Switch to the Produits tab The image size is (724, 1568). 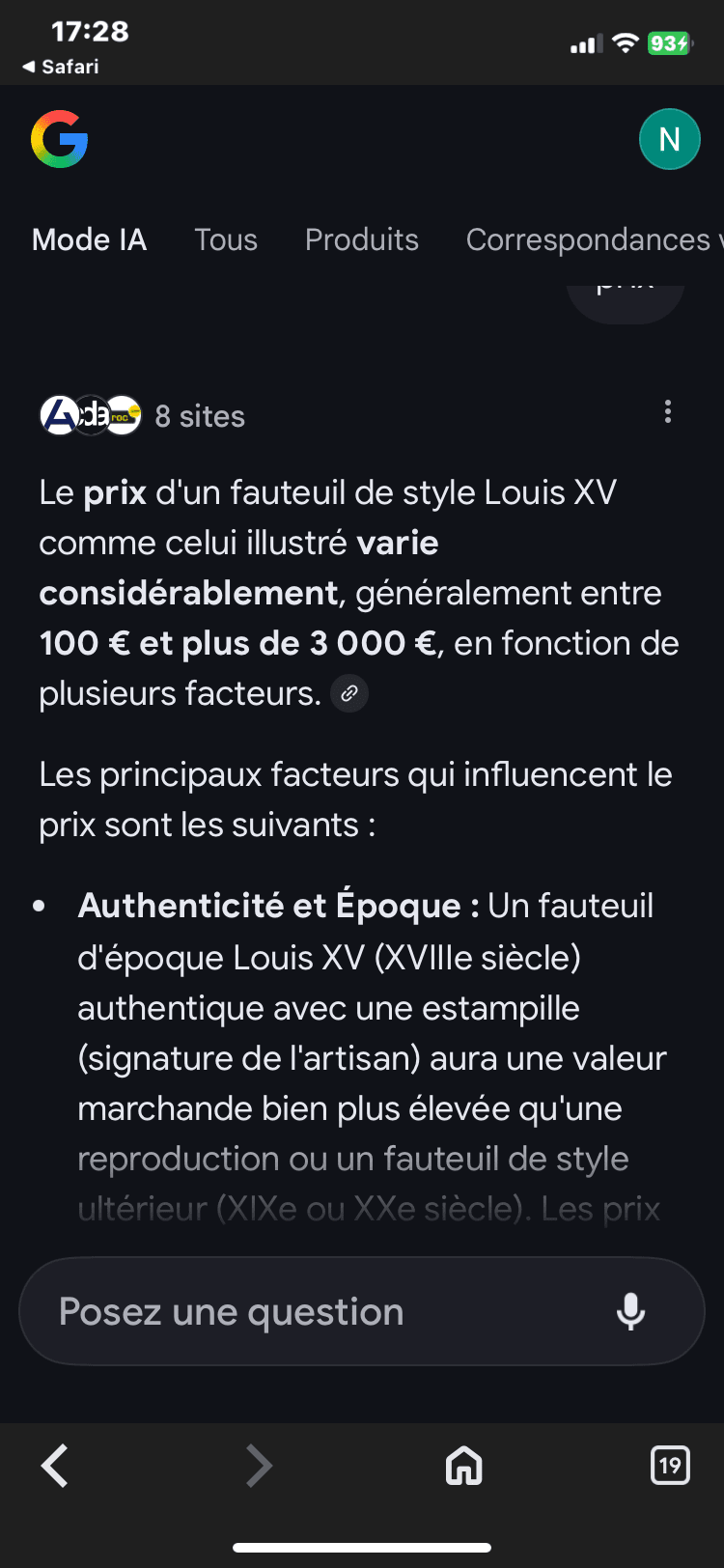(362, 239)
